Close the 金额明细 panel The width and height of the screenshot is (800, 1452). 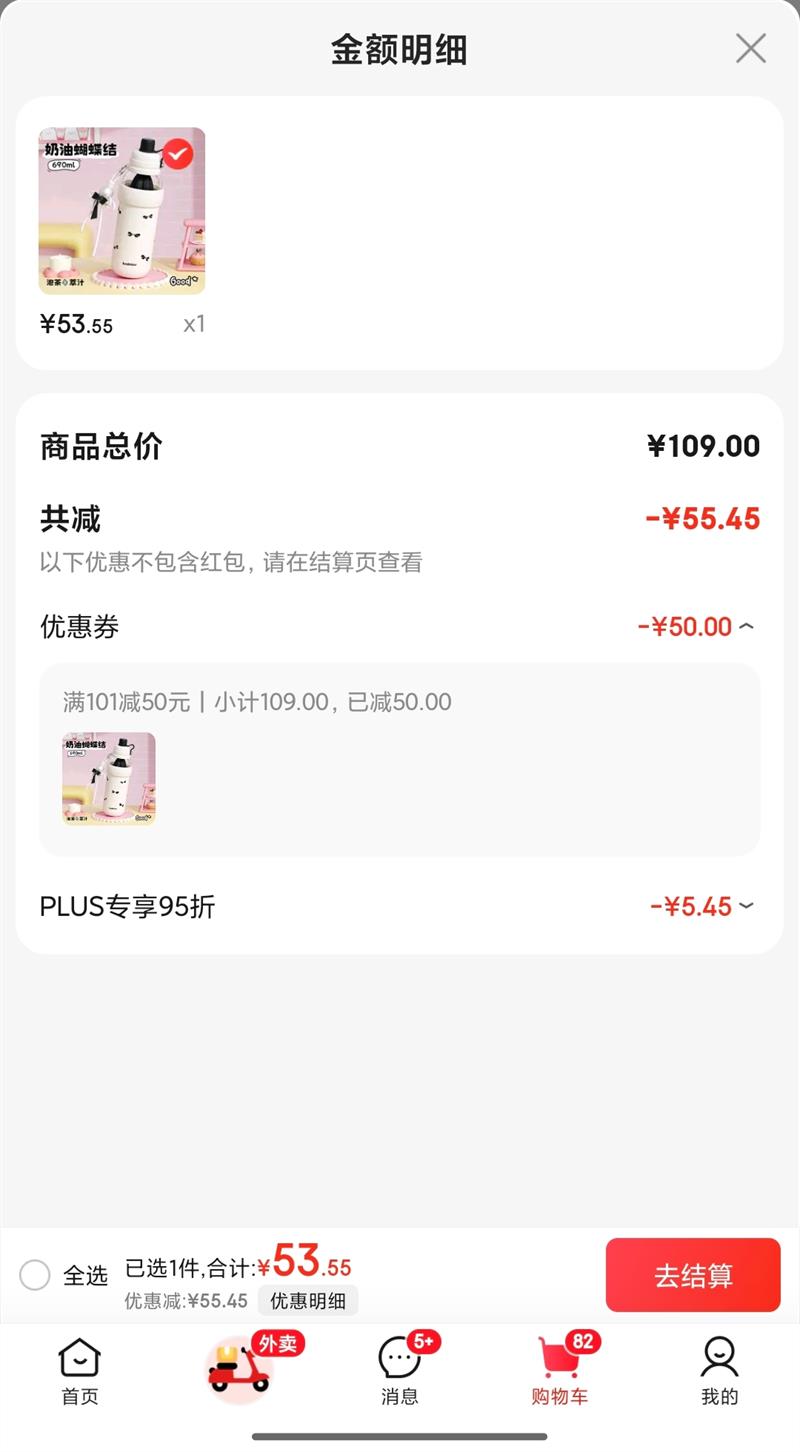tap(750, 48)
